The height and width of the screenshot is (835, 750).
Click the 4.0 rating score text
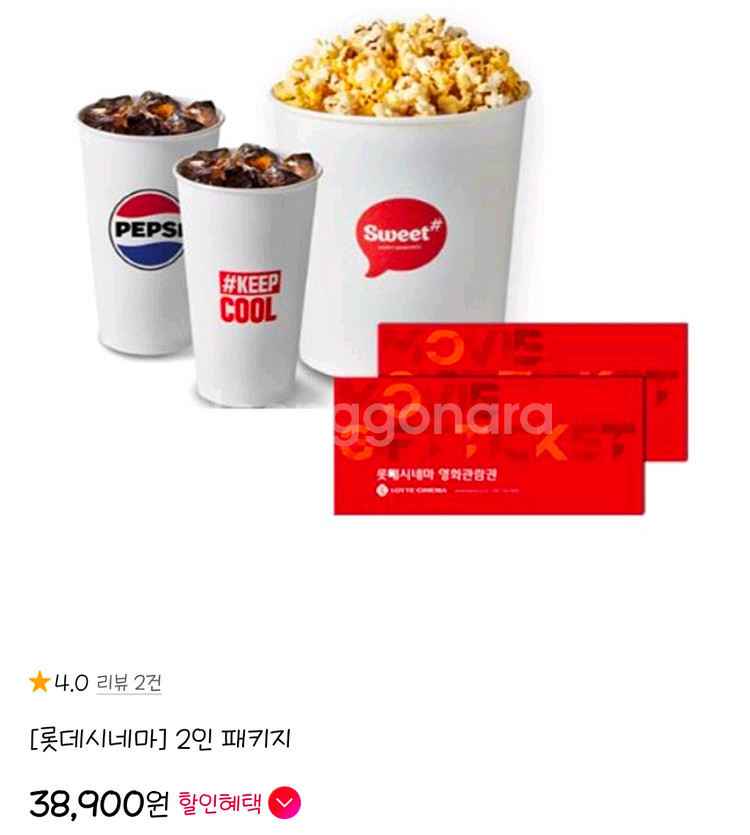coord(62,681)
